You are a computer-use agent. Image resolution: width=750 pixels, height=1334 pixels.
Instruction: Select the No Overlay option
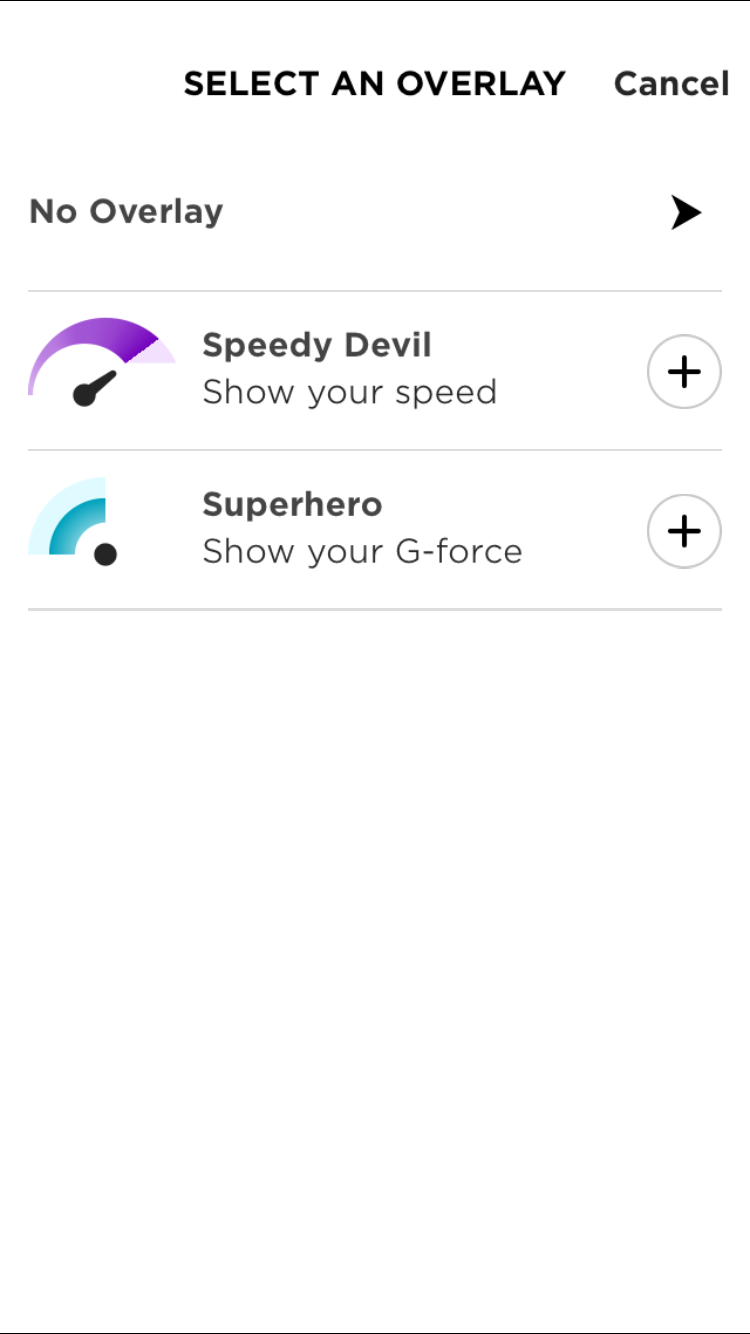[375, 212]
